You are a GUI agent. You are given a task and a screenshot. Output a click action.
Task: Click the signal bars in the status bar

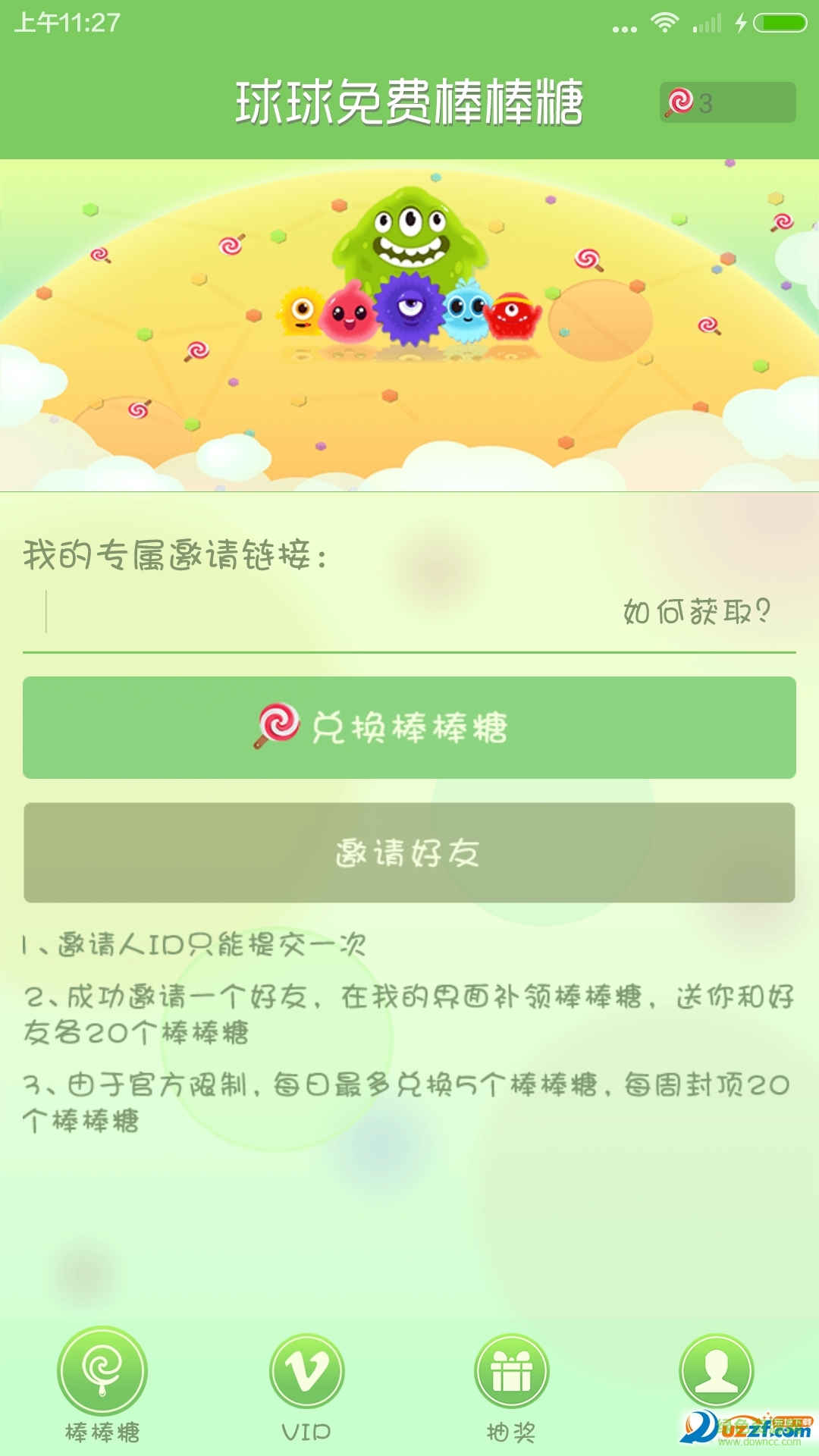pos(708,23)
